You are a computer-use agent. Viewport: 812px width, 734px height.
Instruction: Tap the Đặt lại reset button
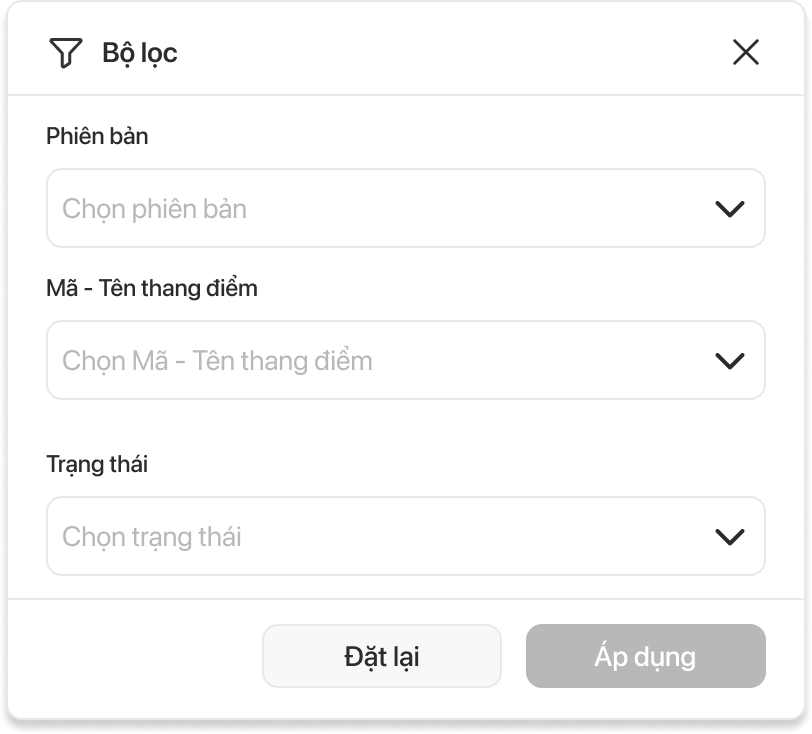point(381,656)
